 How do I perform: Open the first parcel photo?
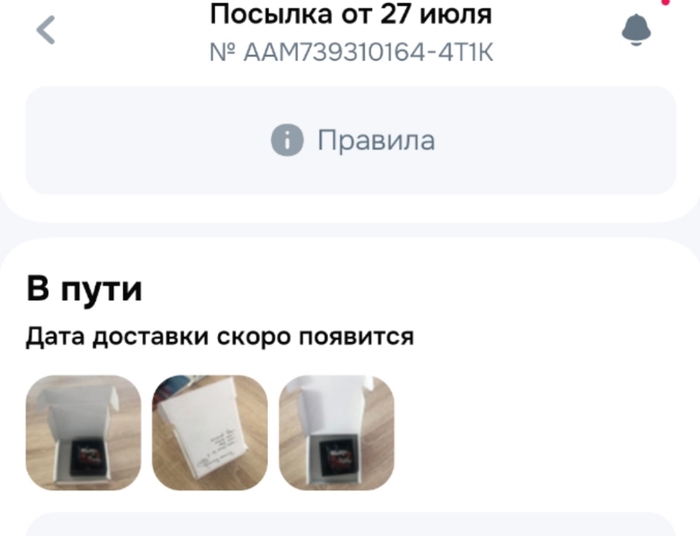point(83,433)
